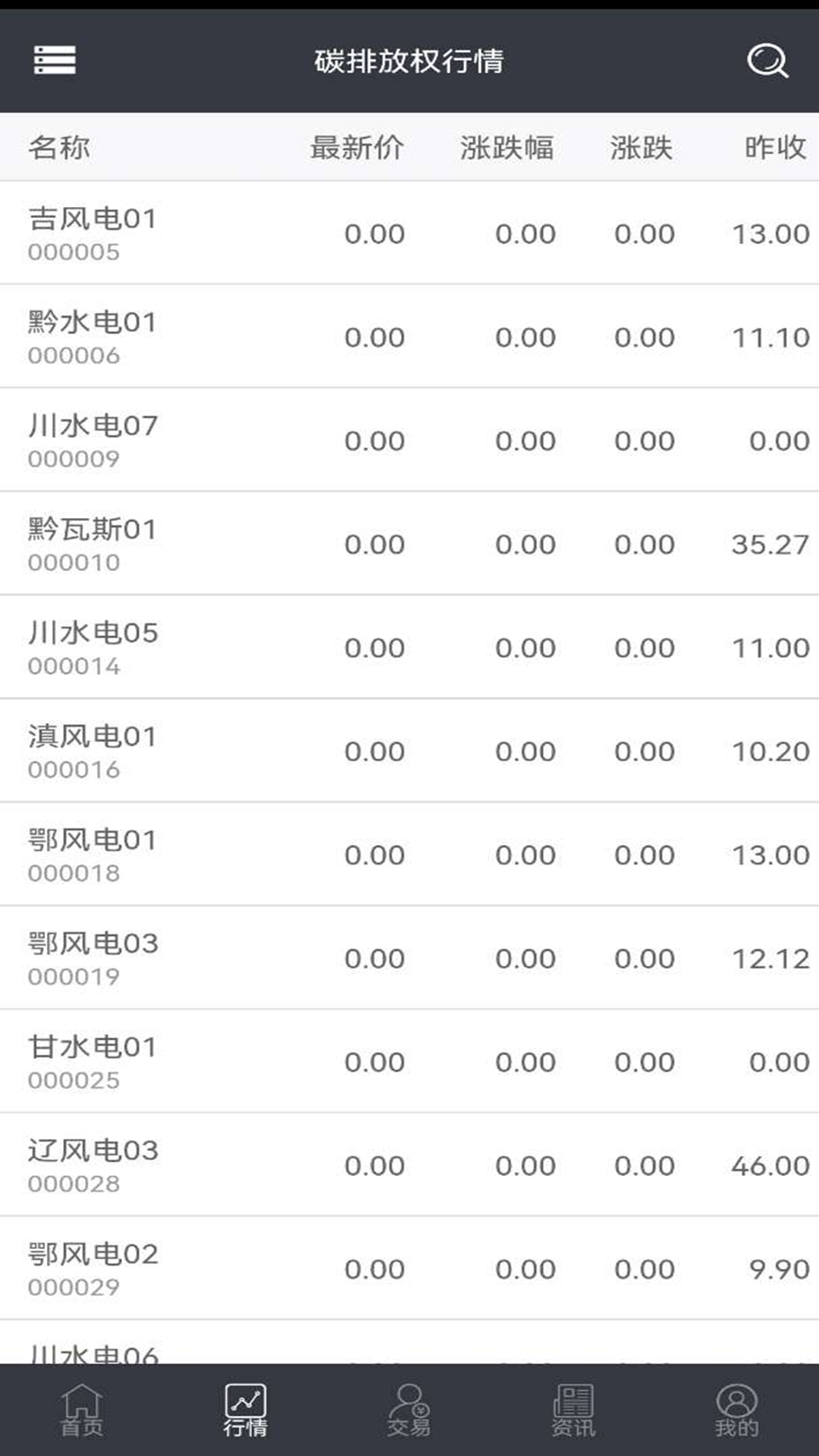This screenshot has width=819, height=1456.
Task: Select the 黔瓦斯01 row
Action: (x=409, y=544)
